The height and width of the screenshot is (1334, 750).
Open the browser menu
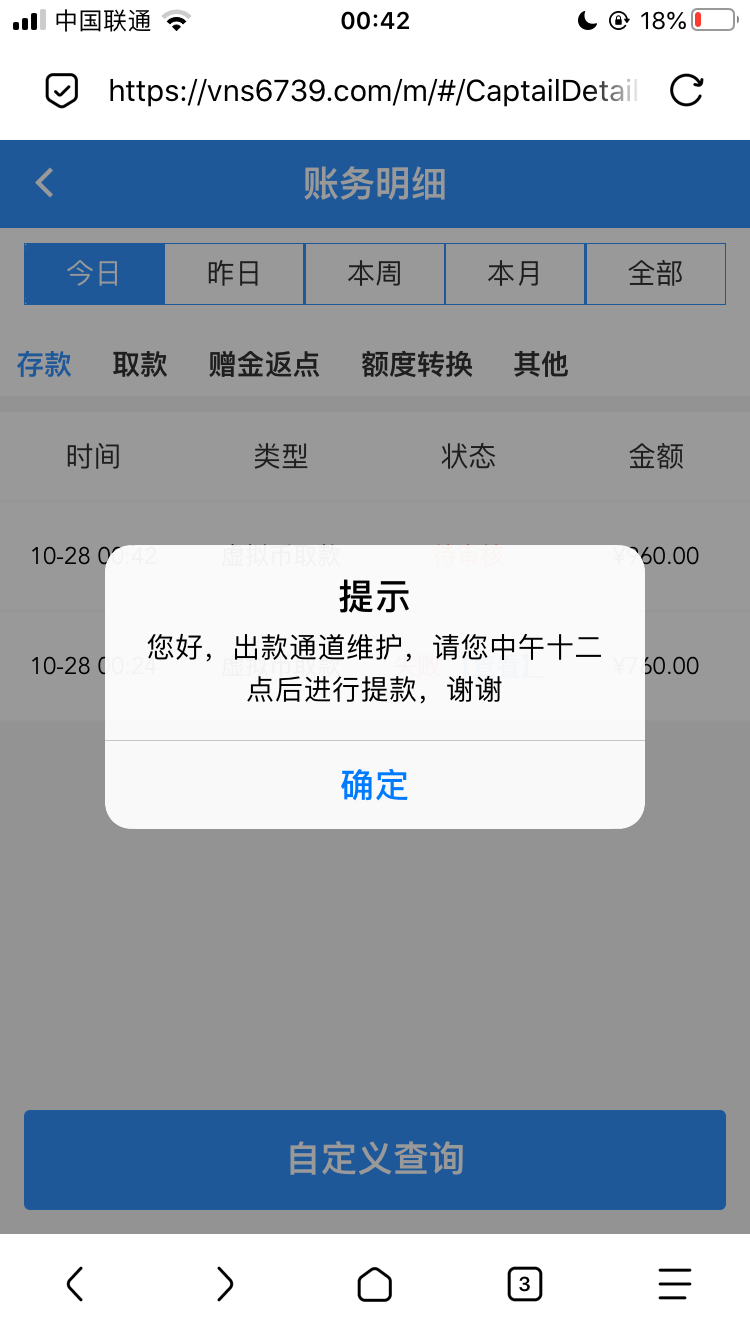675,1283
